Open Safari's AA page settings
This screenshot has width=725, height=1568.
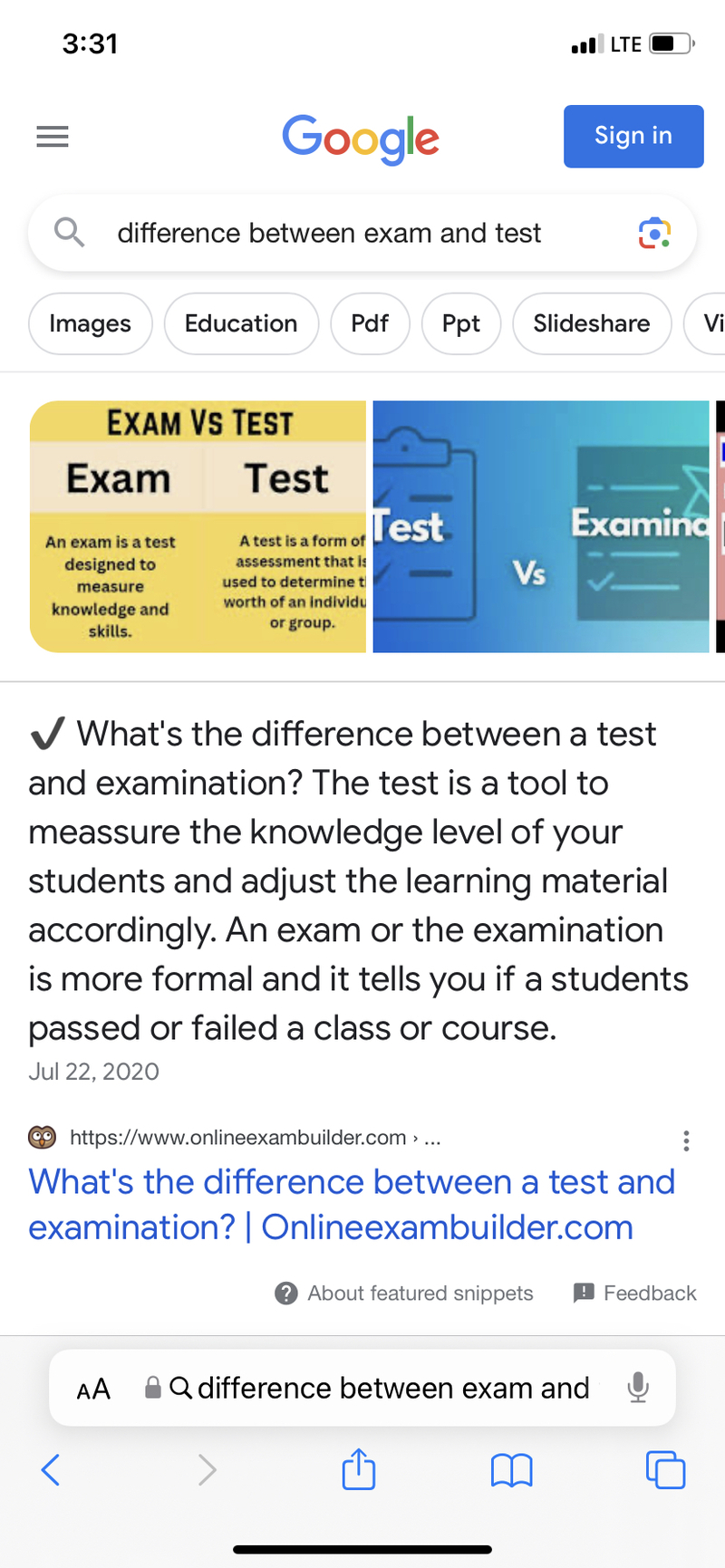tap(93, 1389)
